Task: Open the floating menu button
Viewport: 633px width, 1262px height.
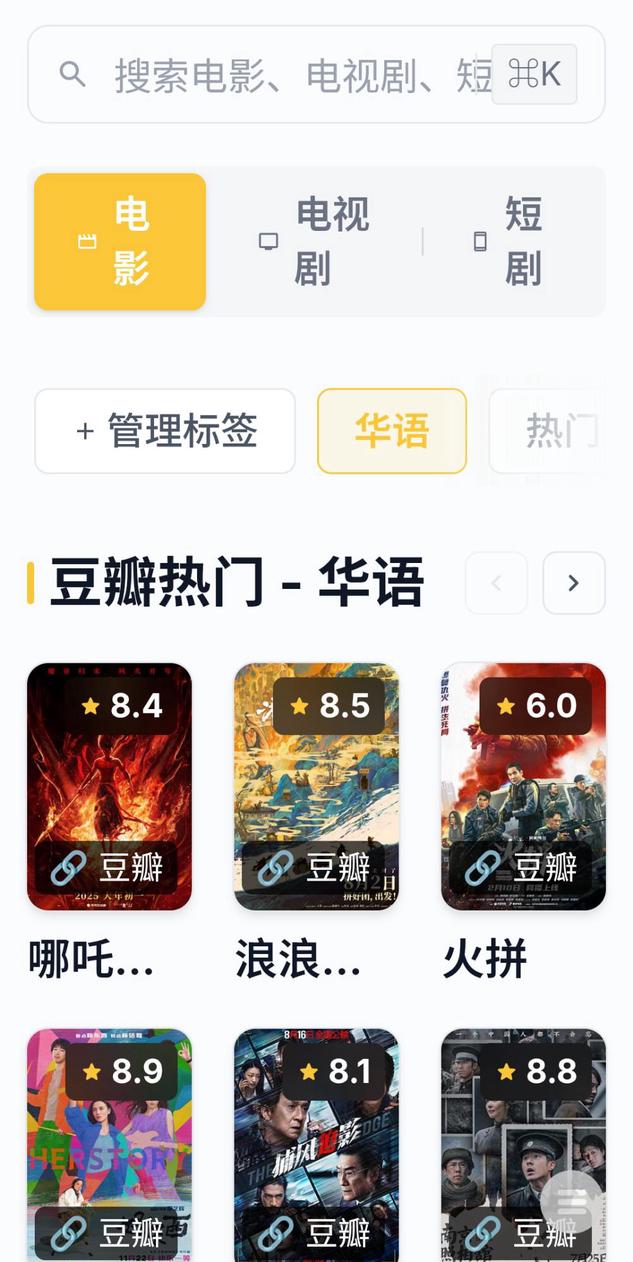Action: pyautogui.click(x=573, y=1201)
